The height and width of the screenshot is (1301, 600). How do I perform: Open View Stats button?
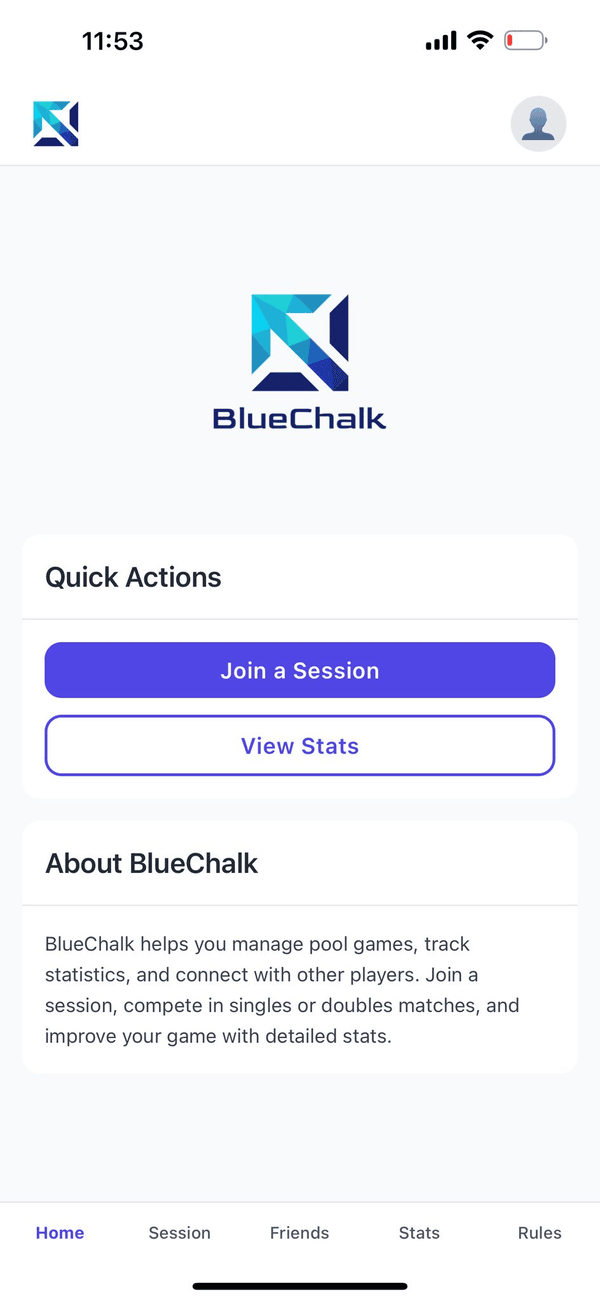click(300, 746)
